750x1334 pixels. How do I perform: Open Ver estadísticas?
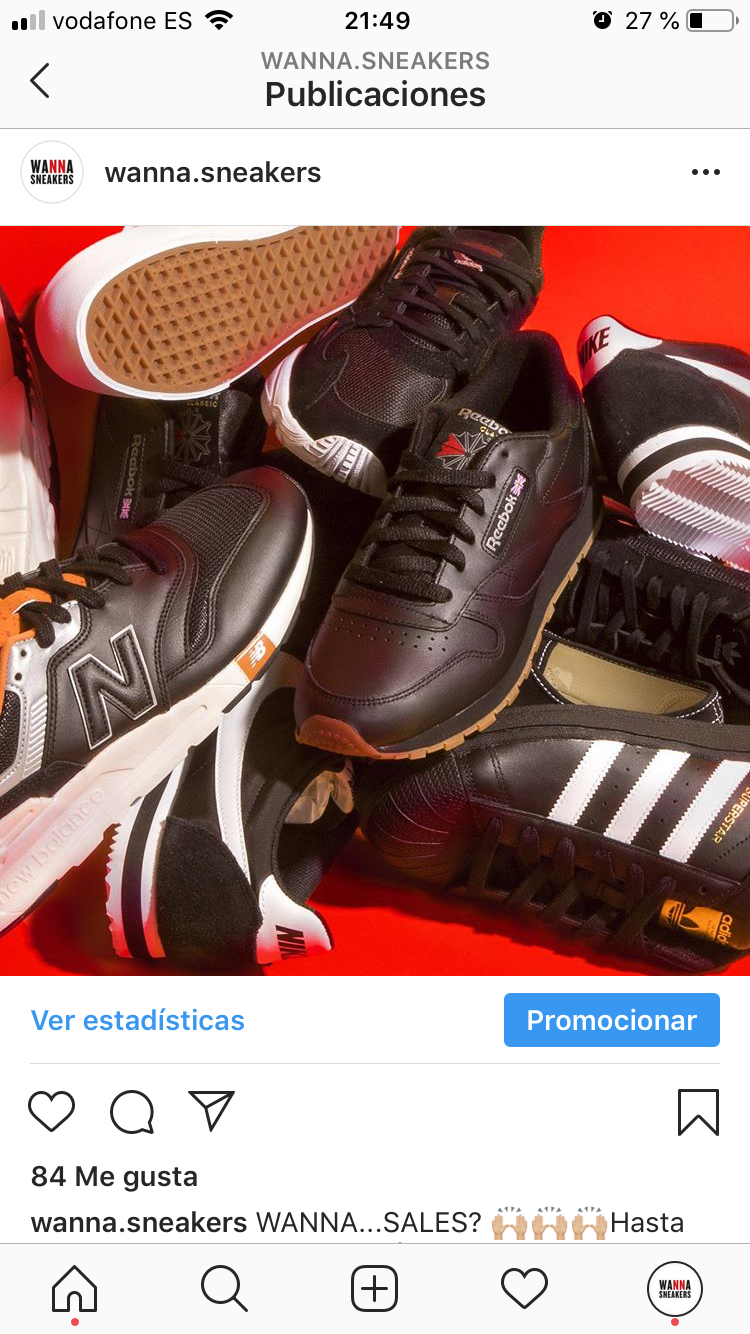138,1020
